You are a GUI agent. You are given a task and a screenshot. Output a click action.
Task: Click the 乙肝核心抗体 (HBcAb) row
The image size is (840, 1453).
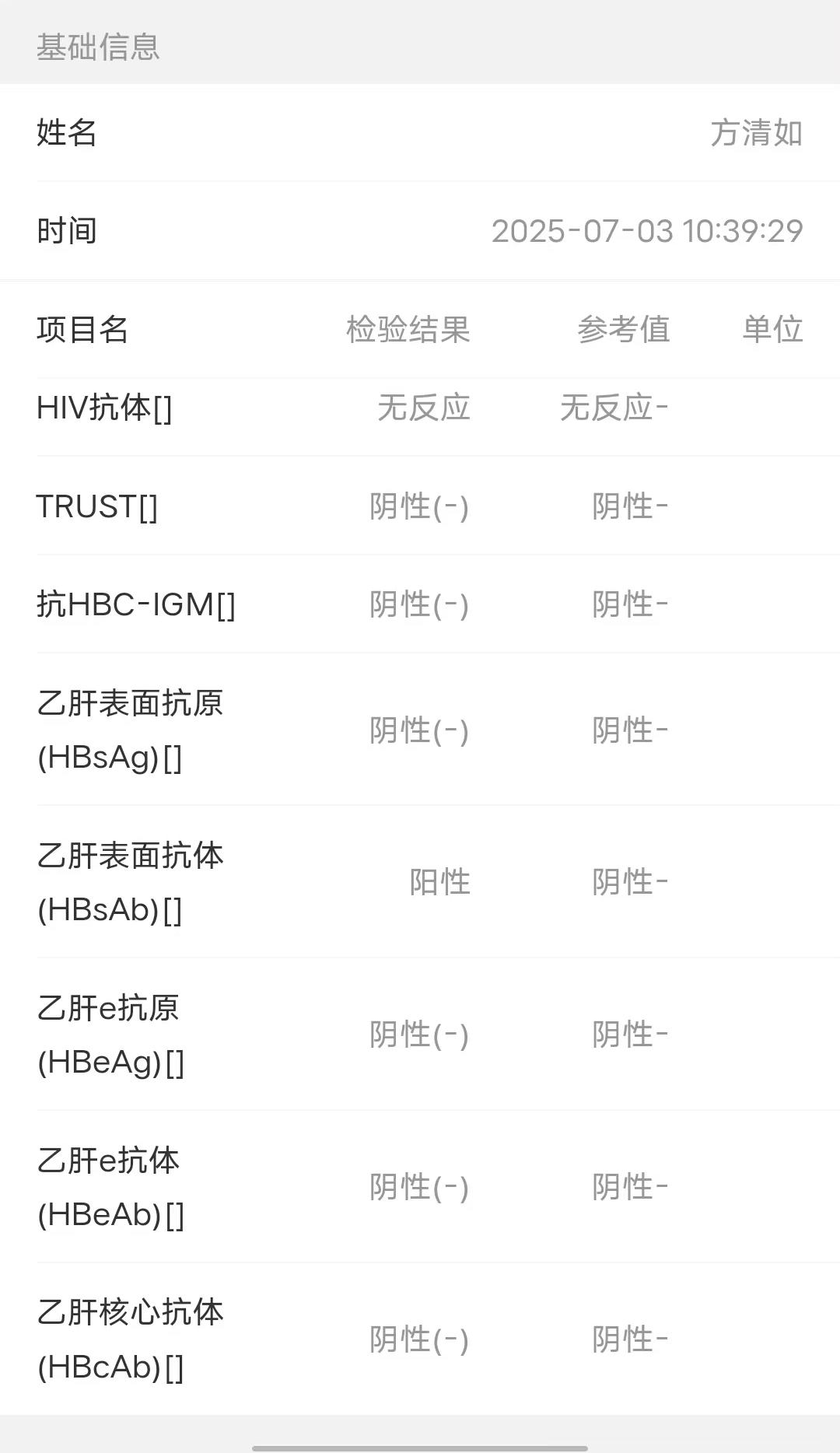coord(130,1339)
